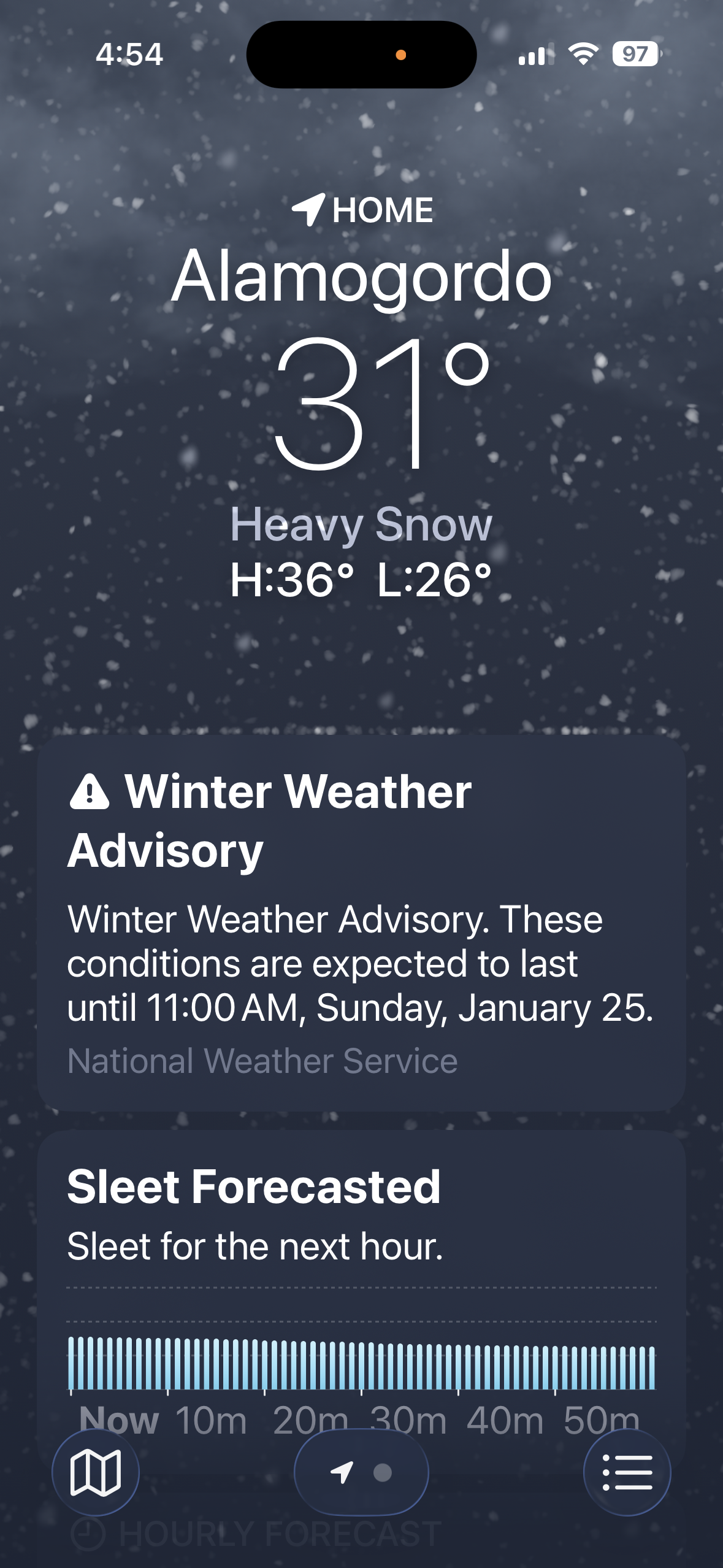723x1568 pixels.
Task: Open the Winter Weather Advisory card
Action: (361, 923)
